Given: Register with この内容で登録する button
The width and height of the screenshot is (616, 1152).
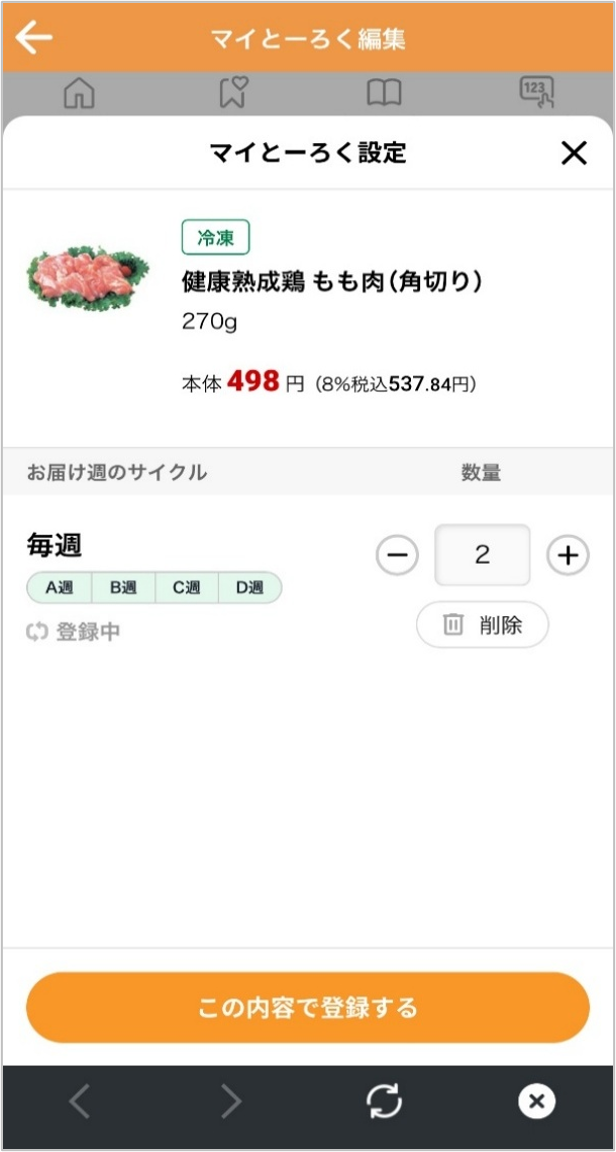Looking at the screenshot, I should coord(308,1007).
